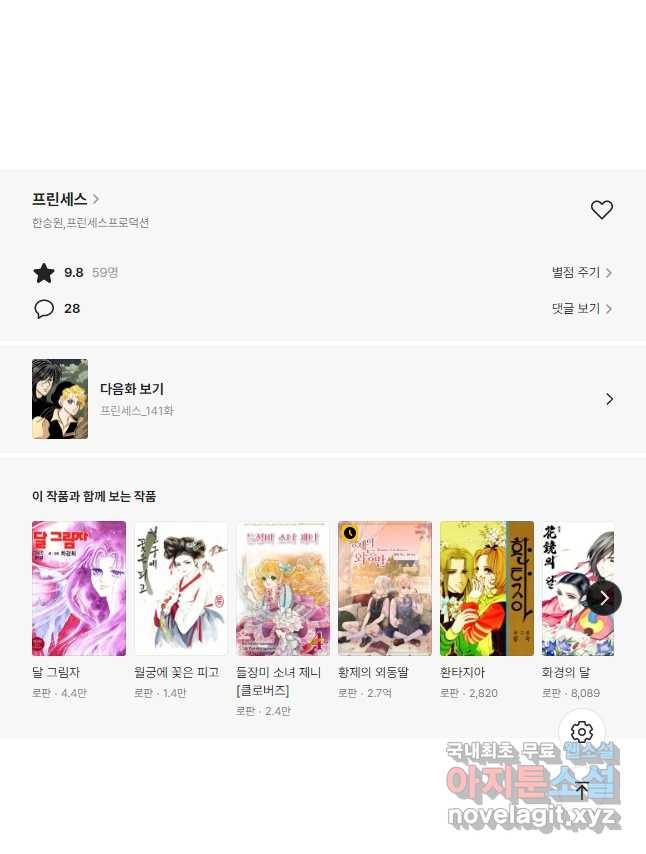Image resolution: width=646 pixels, height=854 pixels.
Task: Open the viewer settings gear
Action: 582,731
